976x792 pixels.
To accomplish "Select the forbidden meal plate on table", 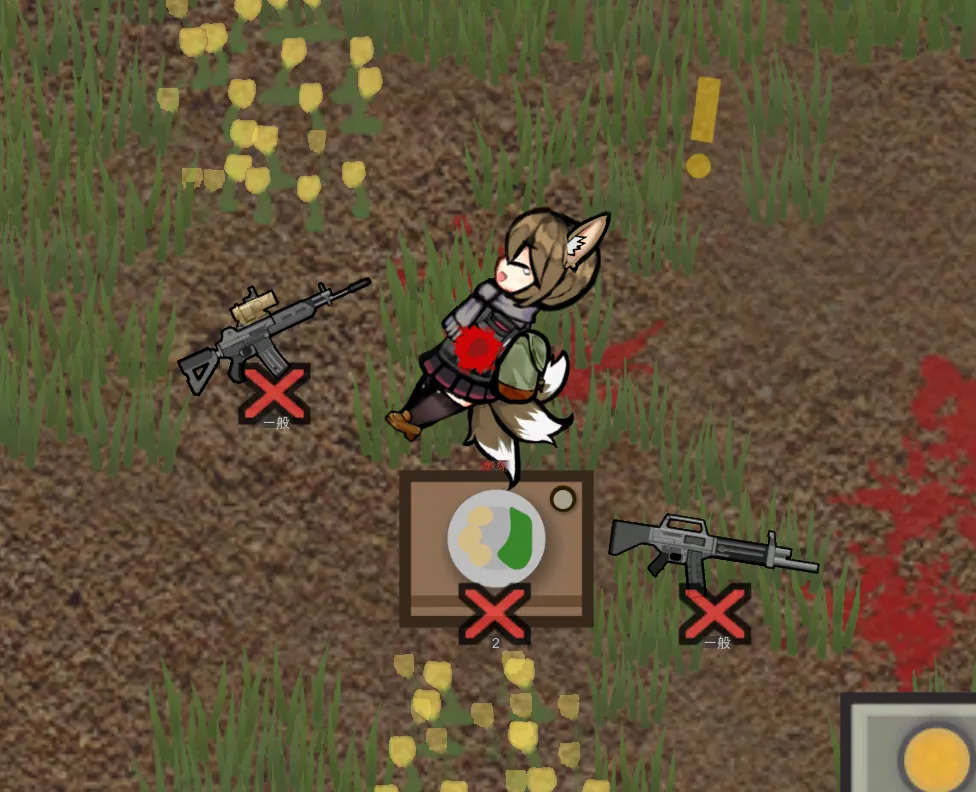I will (x=496, y=538).
